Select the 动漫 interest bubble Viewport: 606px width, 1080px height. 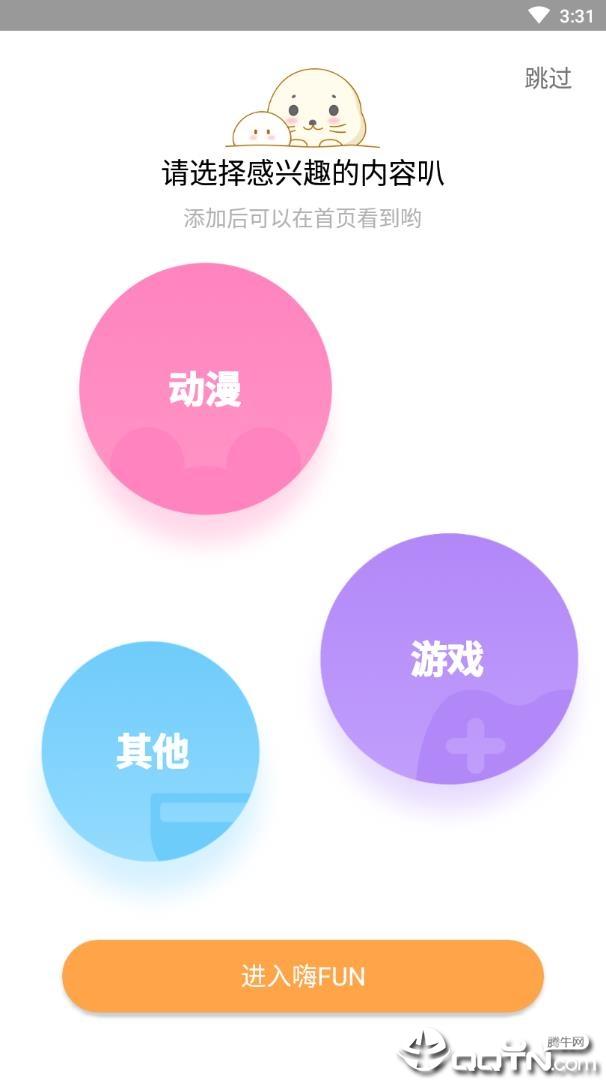pyautogui.click(x=205, y=388)
